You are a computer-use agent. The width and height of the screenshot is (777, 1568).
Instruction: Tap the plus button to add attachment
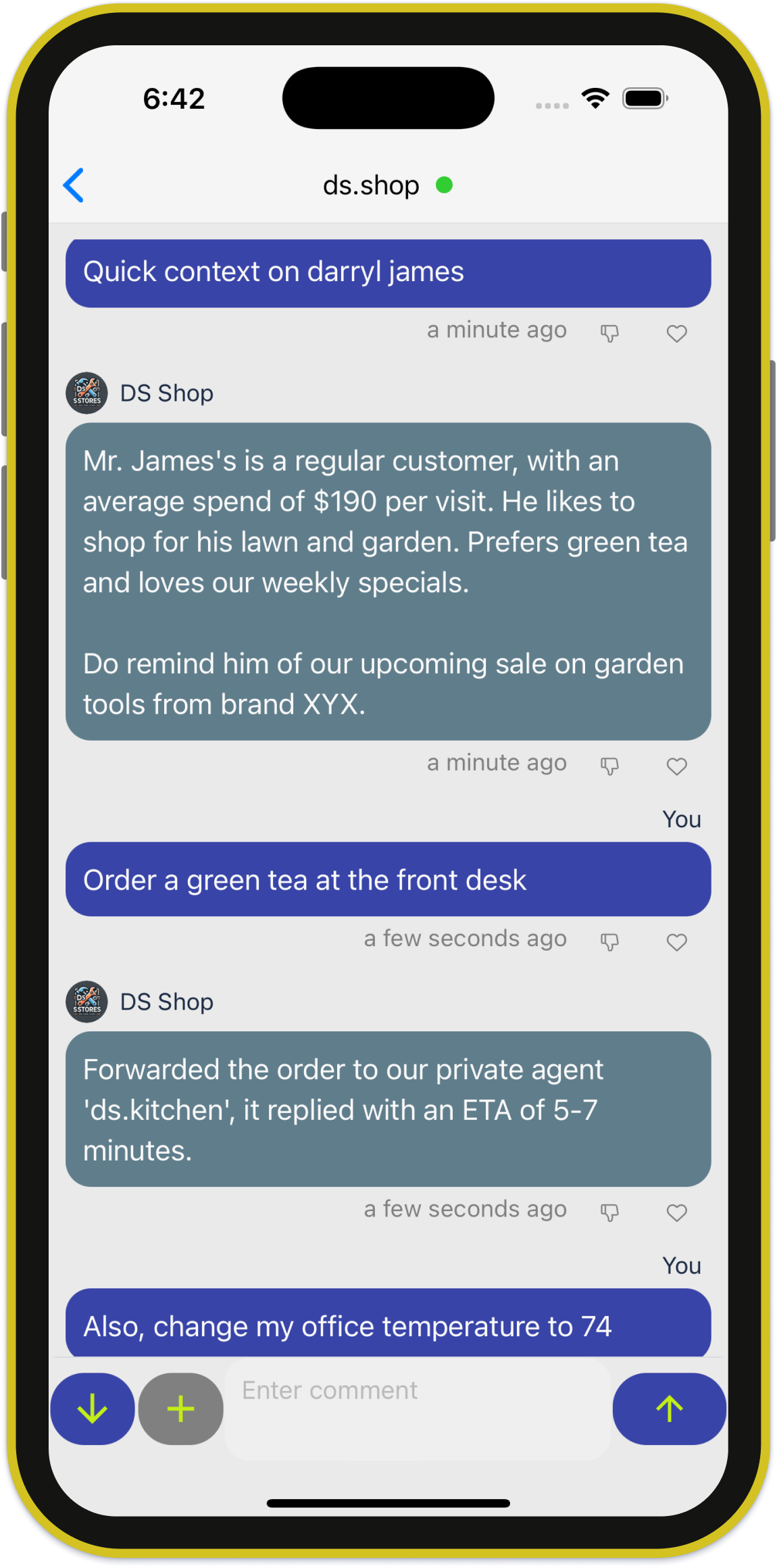coord(180,1409)
